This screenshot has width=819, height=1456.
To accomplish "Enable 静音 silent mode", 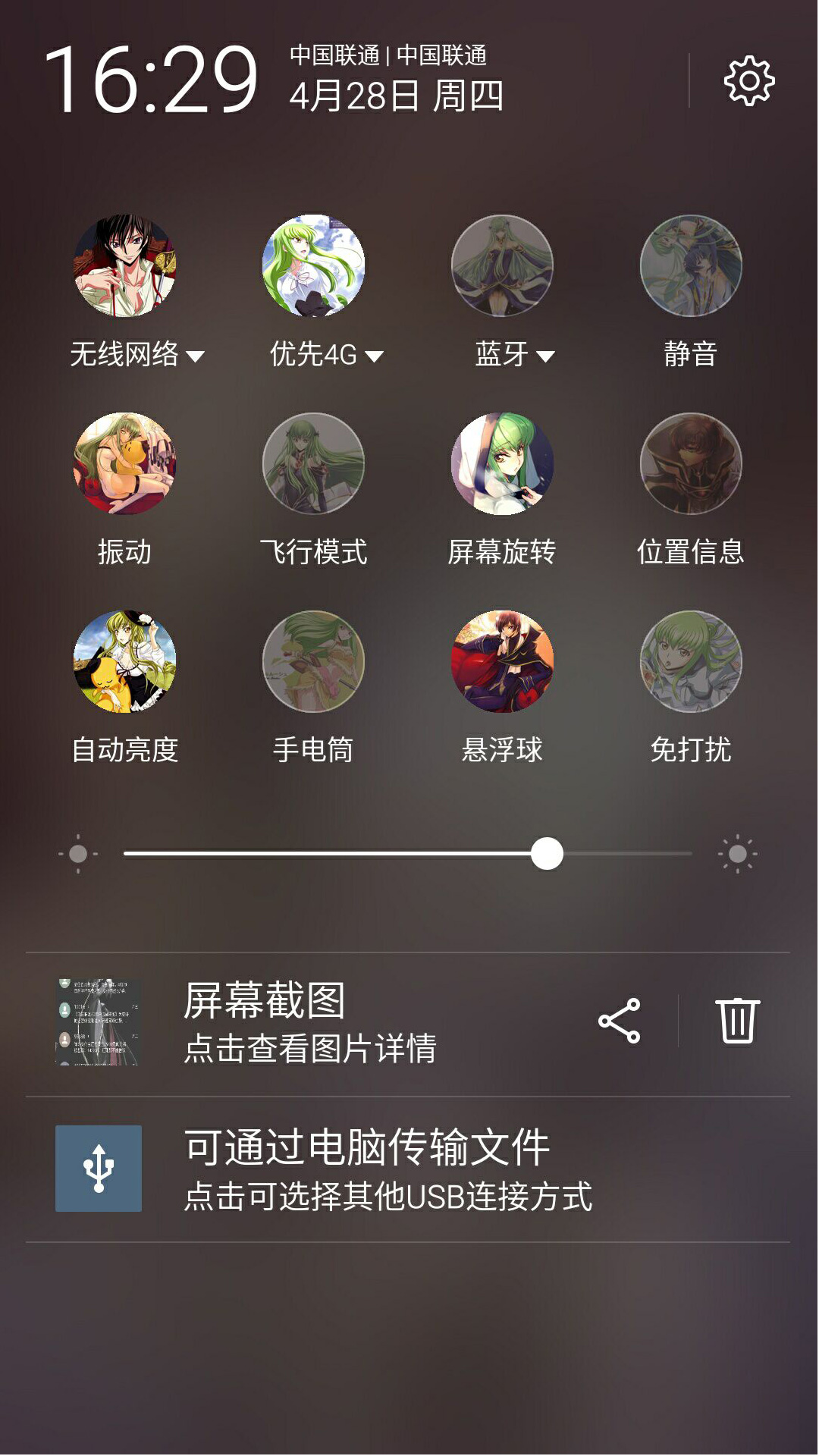I will tap(691, 265).
